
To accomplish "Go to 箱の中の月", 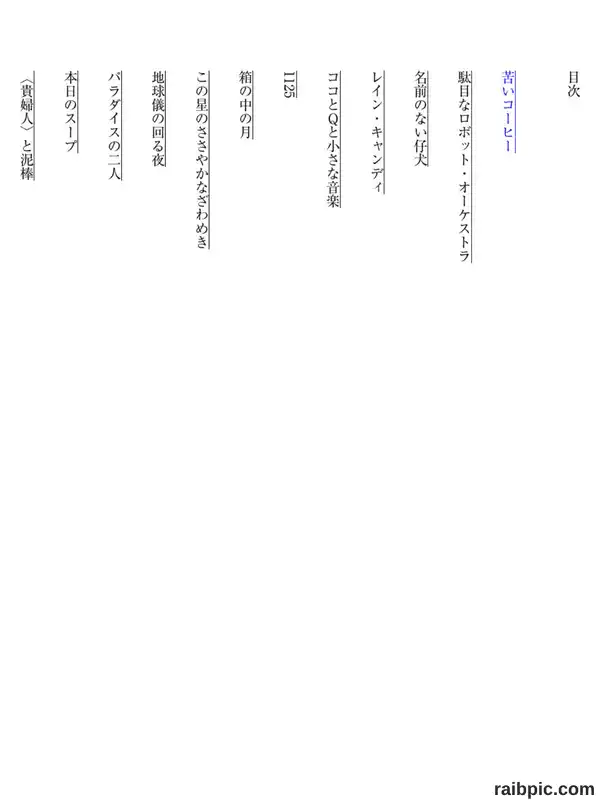I will pos(246,105).
